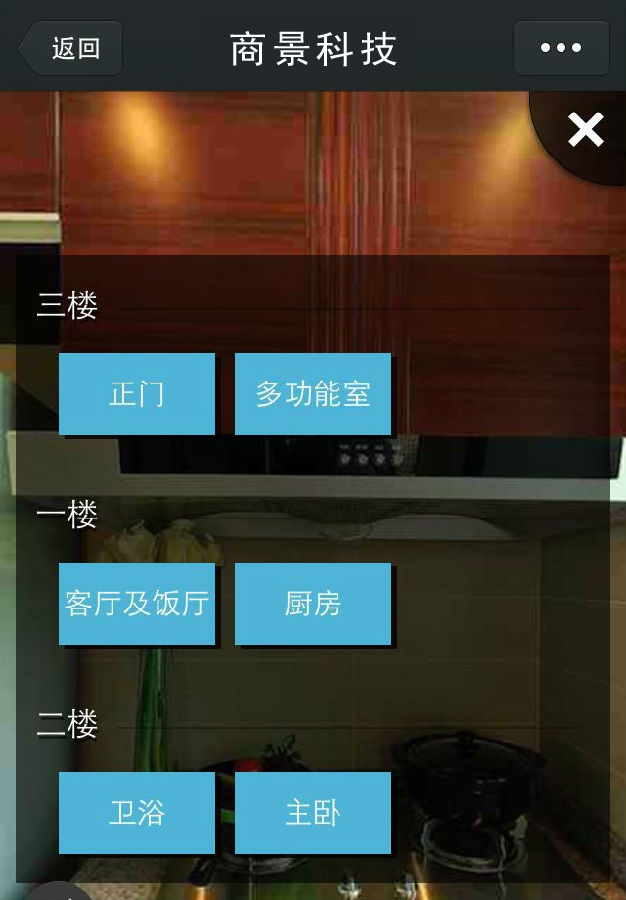Switch to the 厨房 scene
Screen dimensions: 626x900
[x=313, y=604]
